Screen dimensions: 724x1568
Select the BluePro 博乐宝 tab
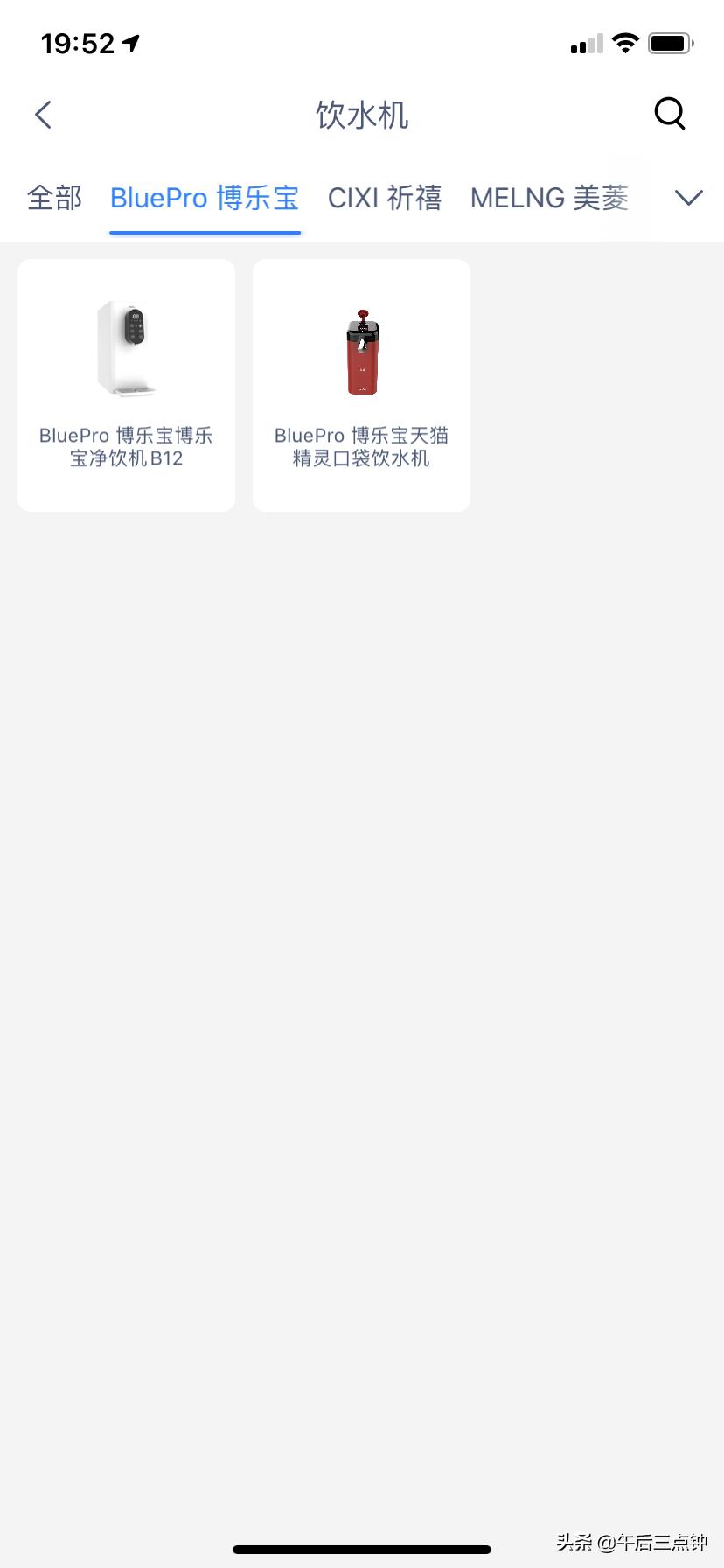(x=204, y=198)
